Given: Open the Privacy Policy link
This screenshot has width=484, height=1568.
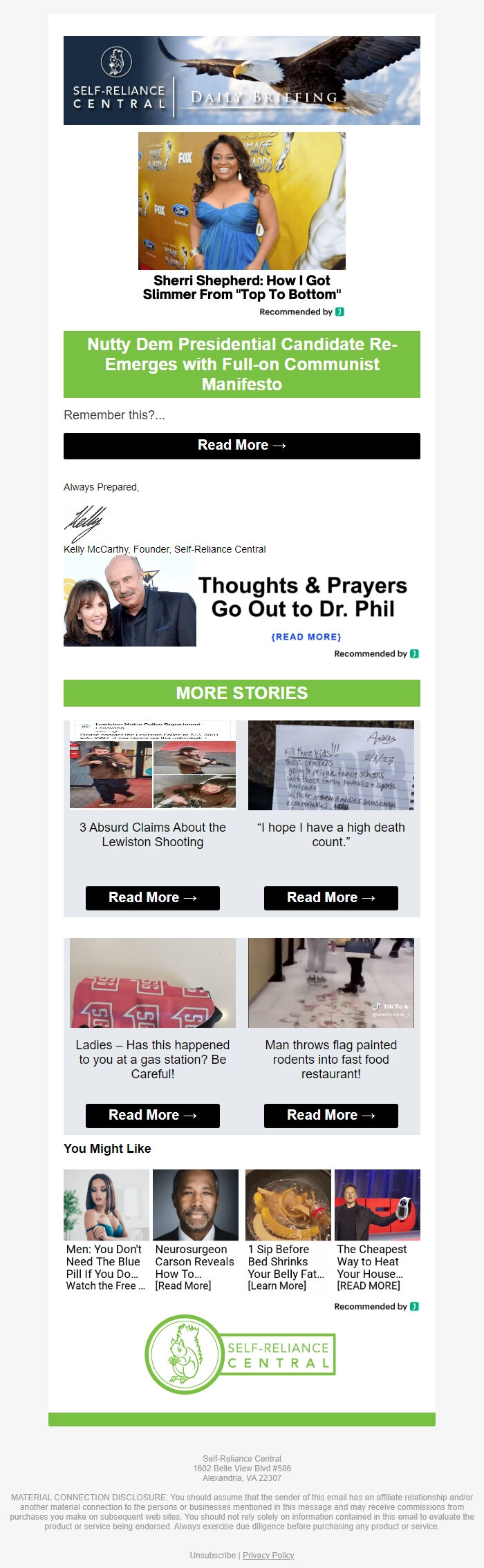Looking at the screenshot, I should point(268,1555).
